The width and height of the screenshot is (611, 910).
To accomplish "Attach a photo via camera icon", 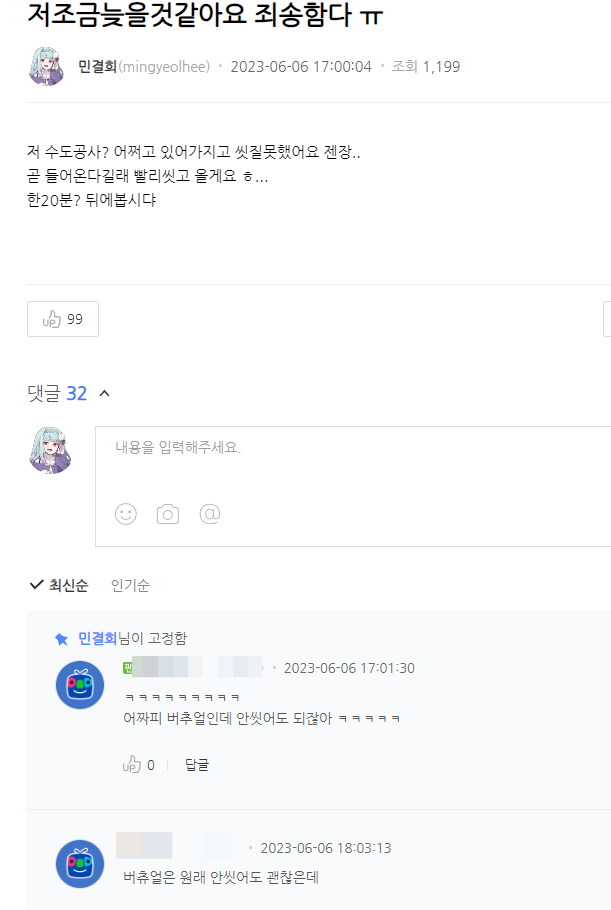I will (168, 514).
